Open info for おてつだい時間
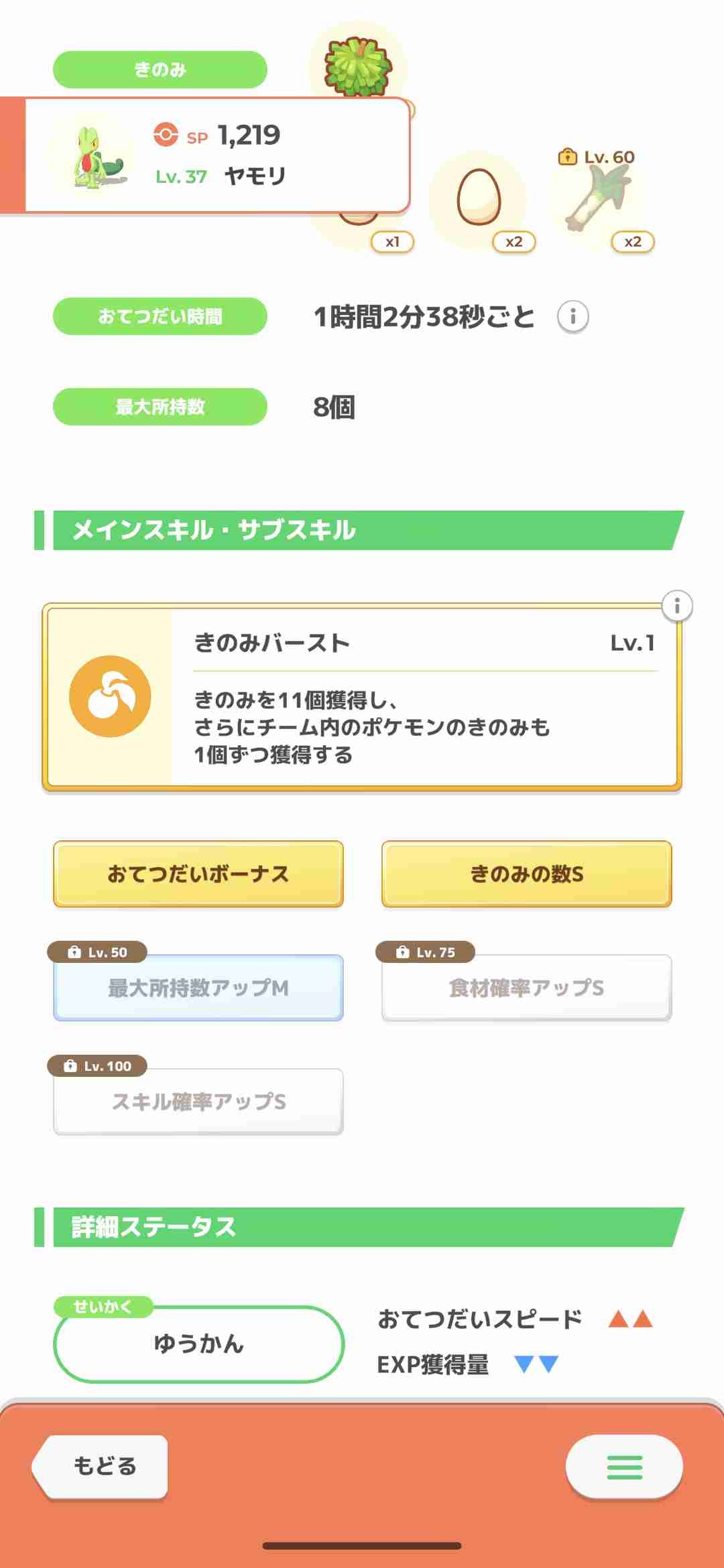Screen dimensions: 724x1568 (572, 316)
